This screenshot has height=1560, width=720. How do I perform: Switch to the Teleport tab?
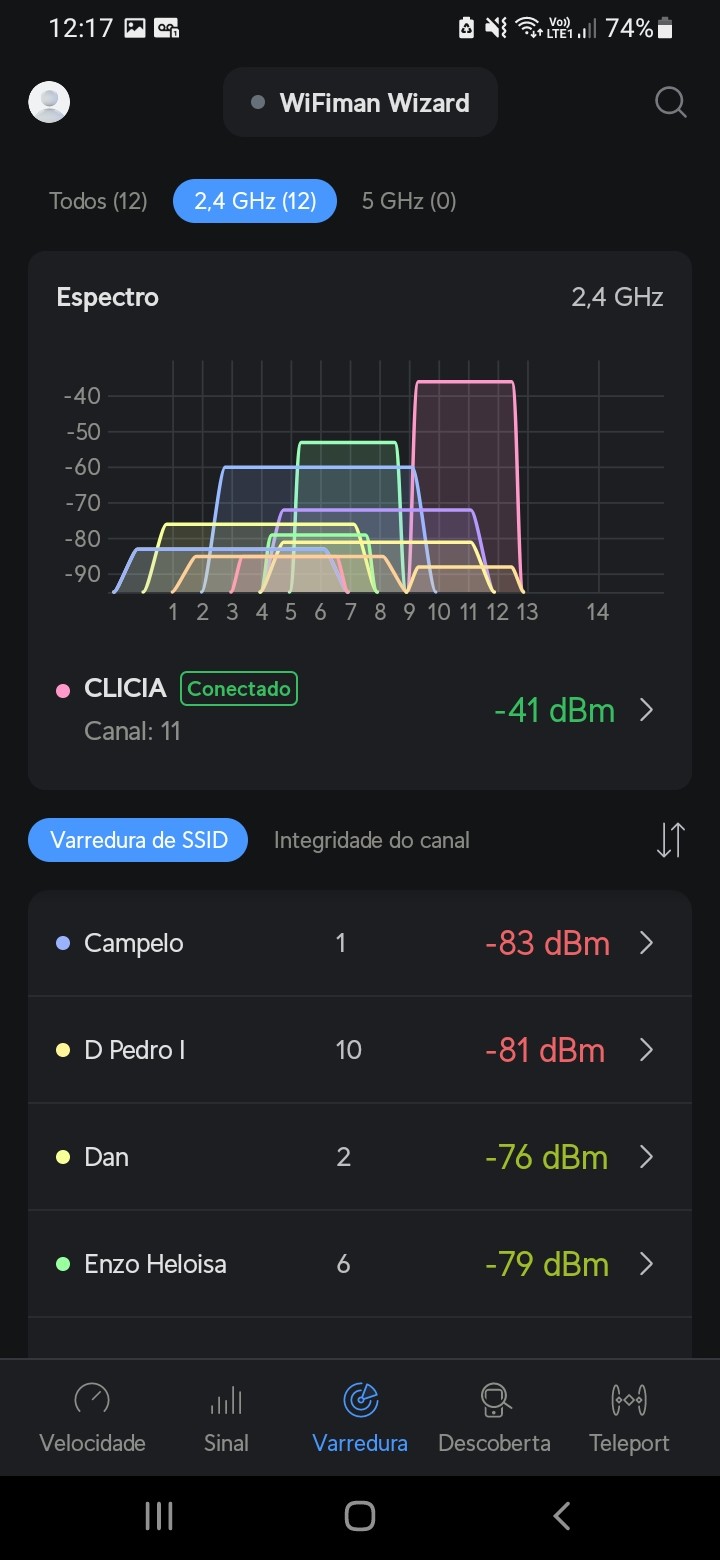point(629,1418)
